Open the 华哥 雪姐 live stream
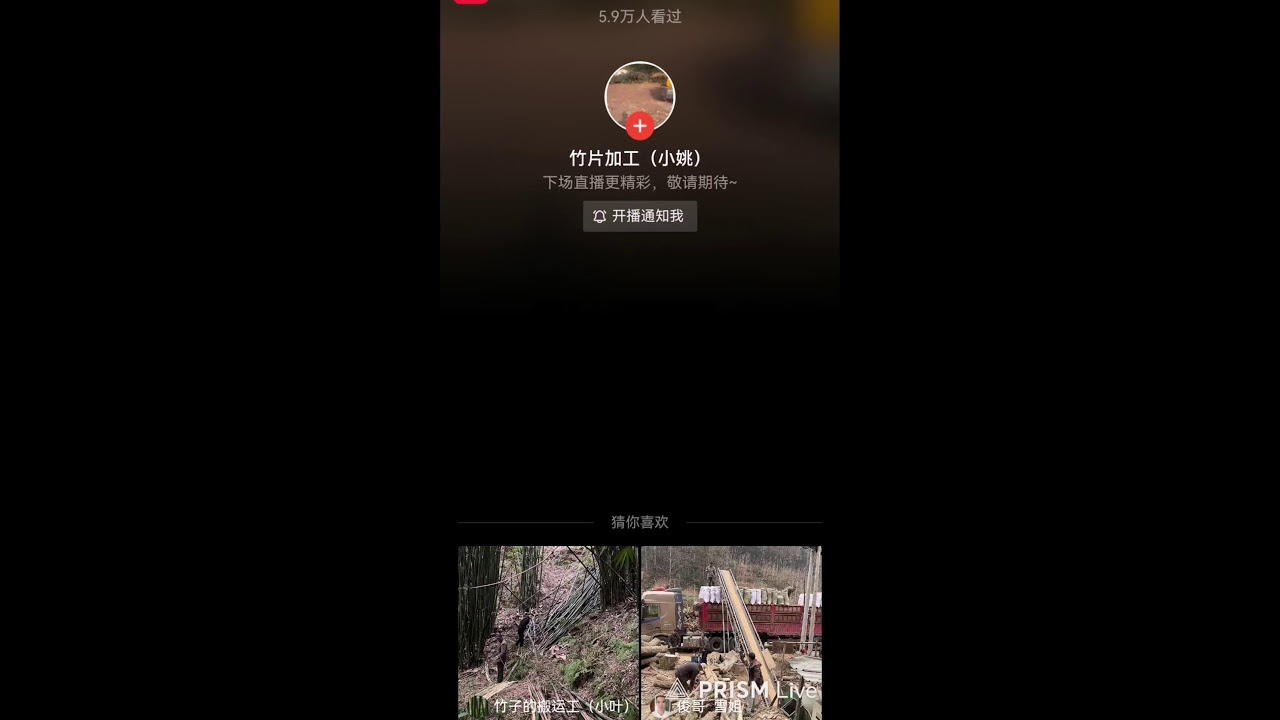1280x720 pixels. 731,630
